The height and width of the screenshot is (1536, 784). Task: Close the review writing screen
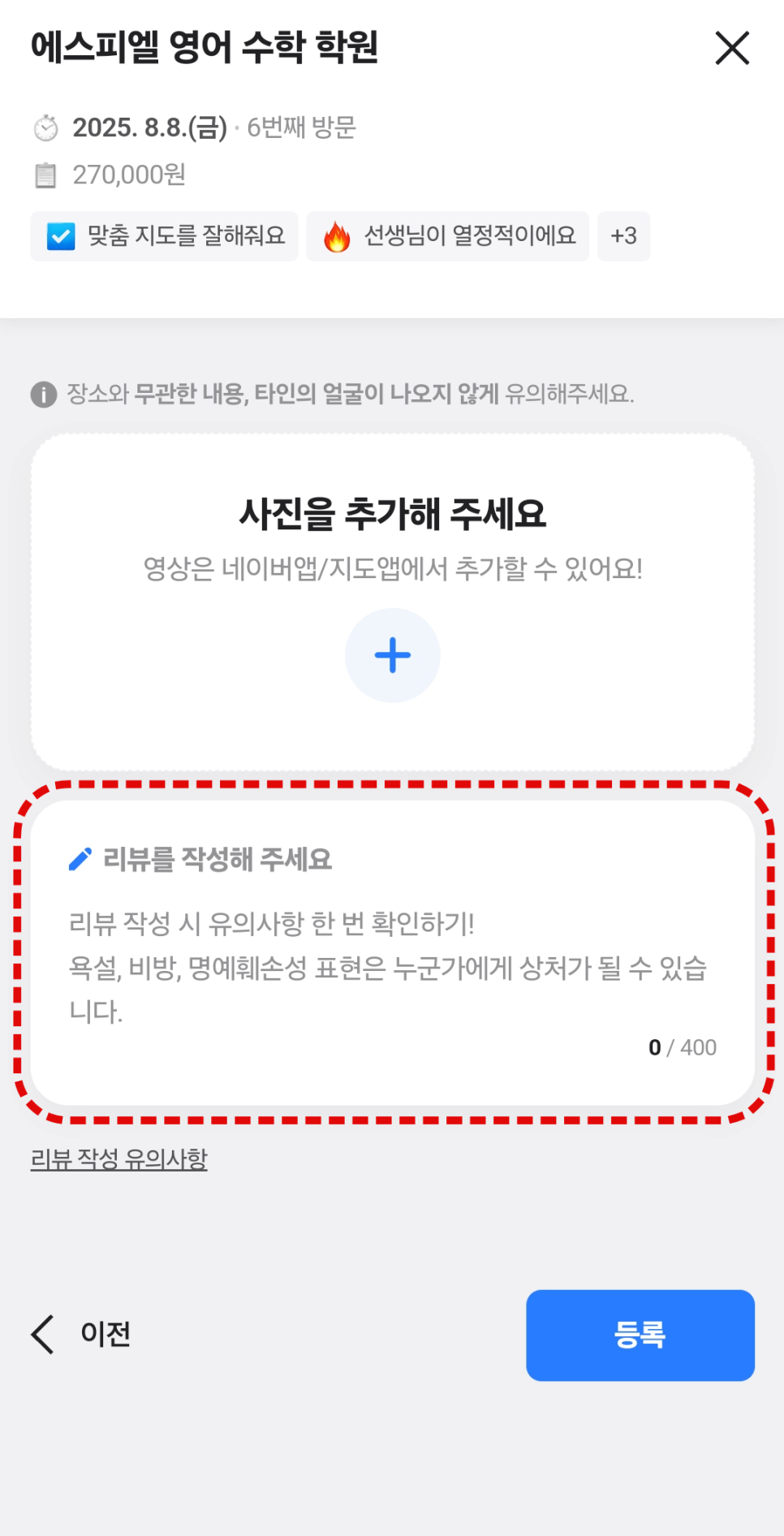point(731,48)
